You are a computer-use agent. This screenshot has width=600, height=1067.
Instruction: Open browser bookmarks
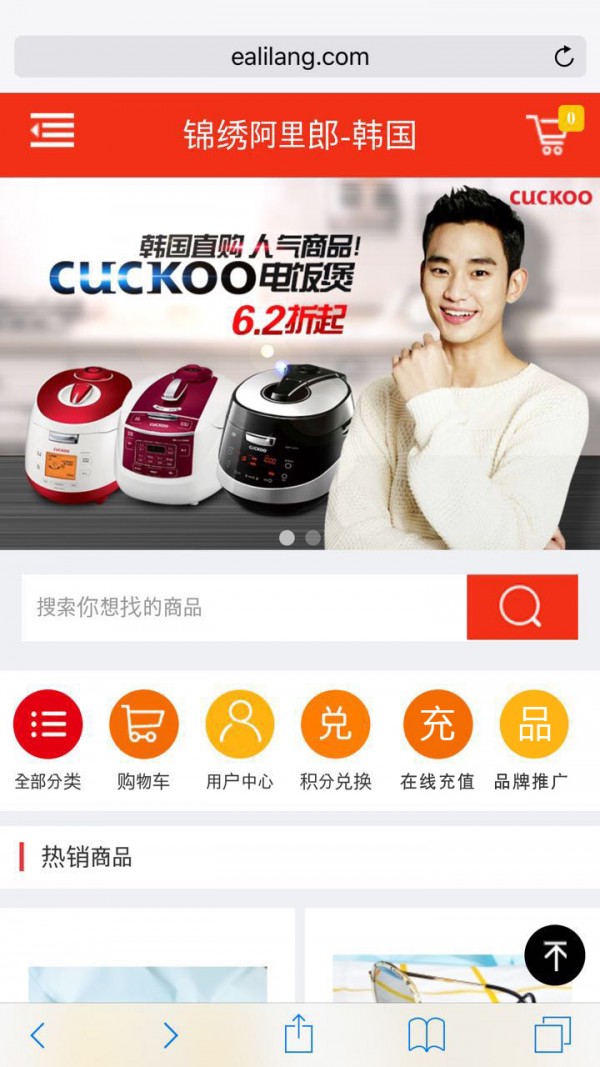[427, 1035]
